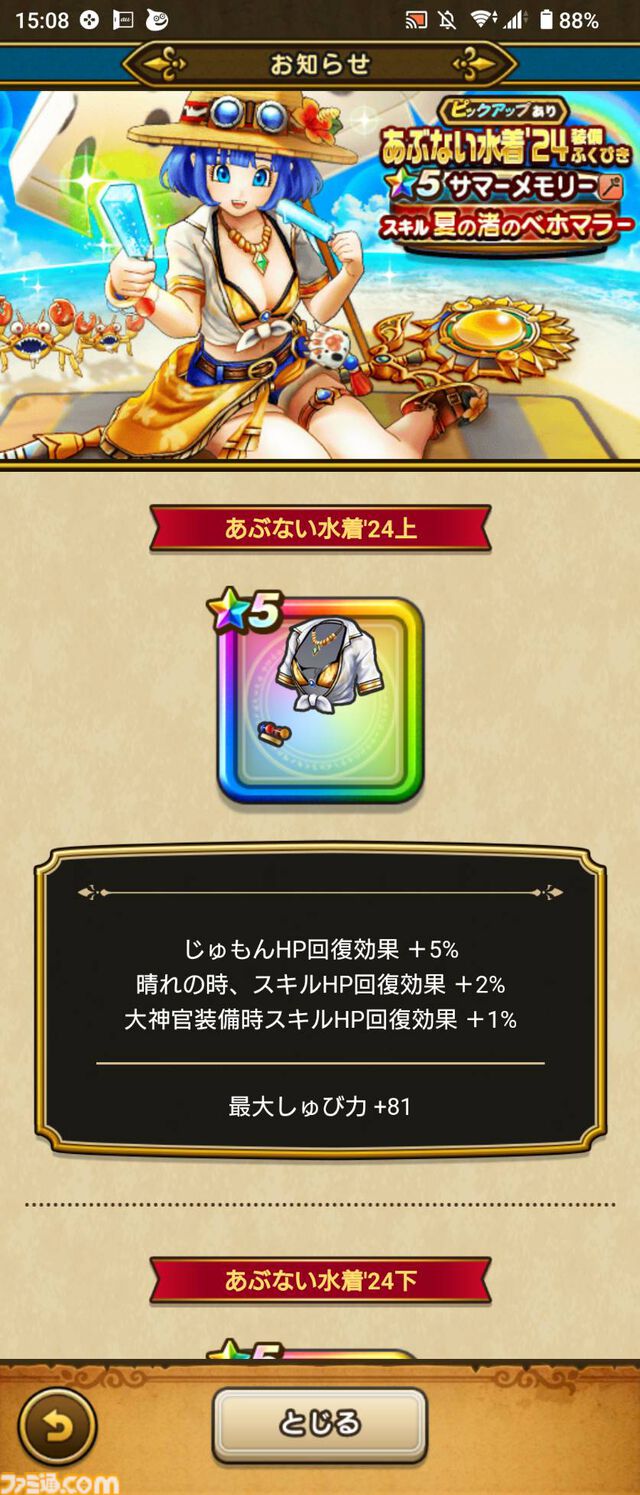Go back with the round arrow button
This screenshot has height=1495, width=640.
(58, 1425)
